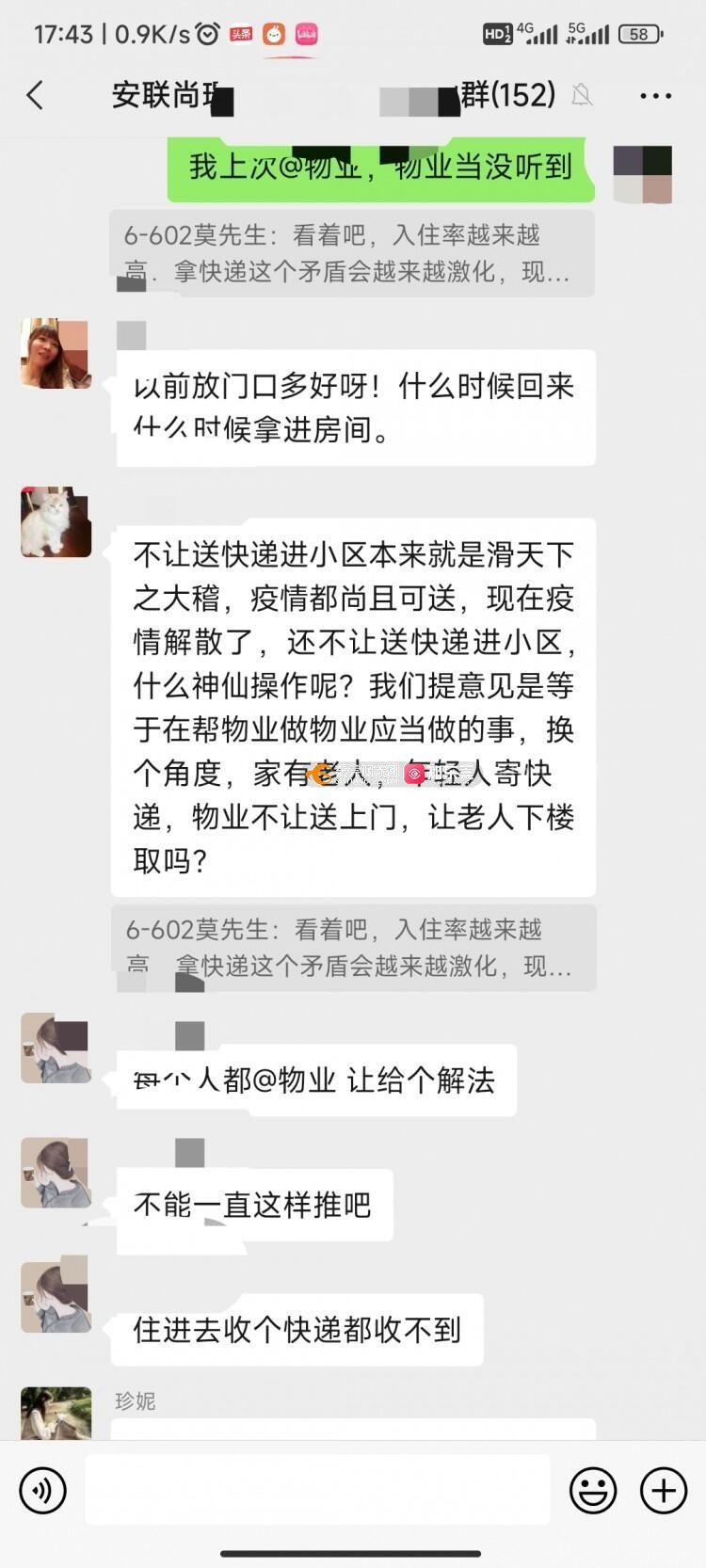Viewport: 706px width, 1568px height.
Task: Open the group chat's three-dot menu
Action: click(x=655, y=96)
